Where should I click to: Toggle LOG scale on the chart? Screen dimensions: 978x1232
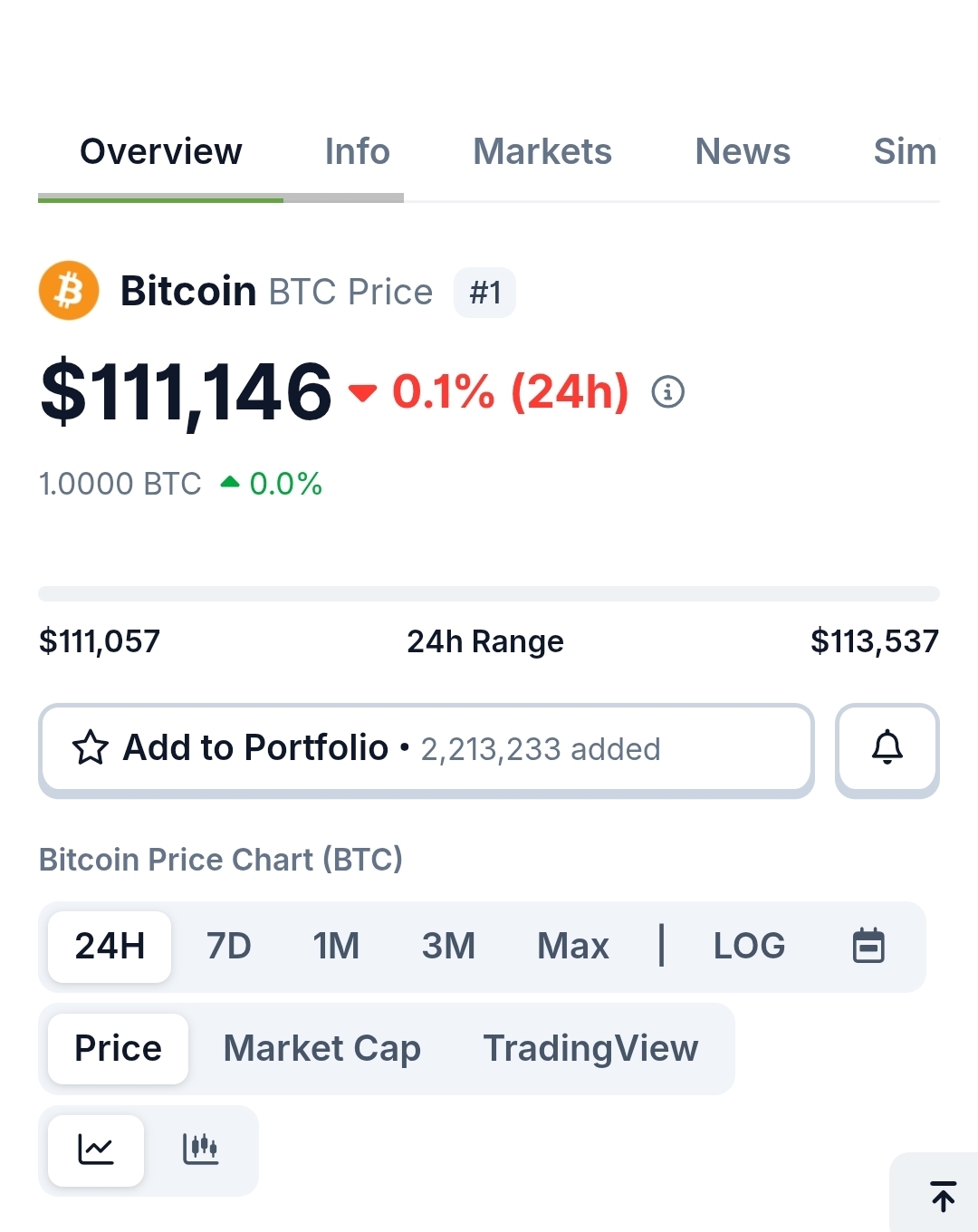pyautogui.click(x=749, y=947)
